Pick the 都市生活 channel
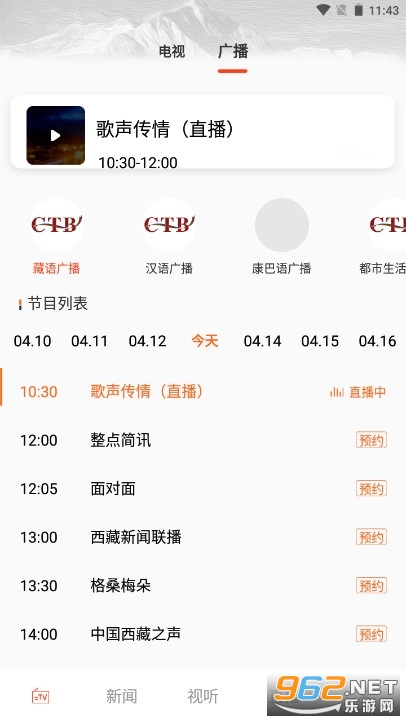This screenshot has height=722, width=406. click(x=383, y=237)
